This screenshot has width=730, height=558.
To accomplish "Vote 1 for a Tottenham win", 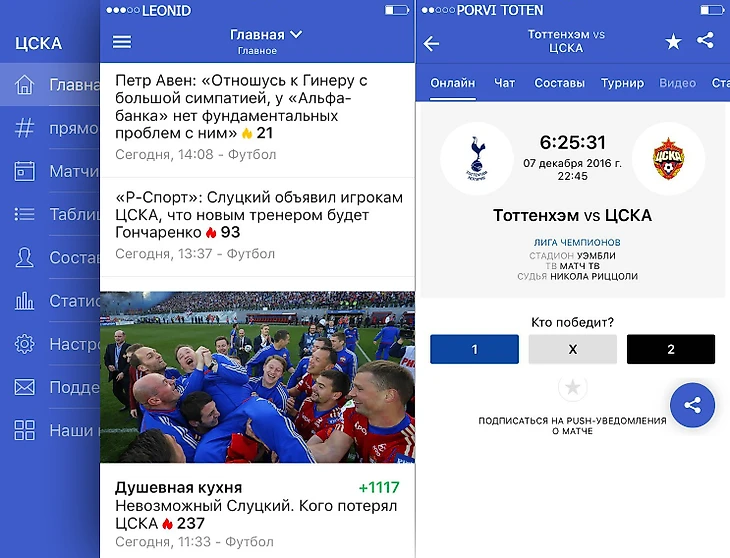I will 474,349.
